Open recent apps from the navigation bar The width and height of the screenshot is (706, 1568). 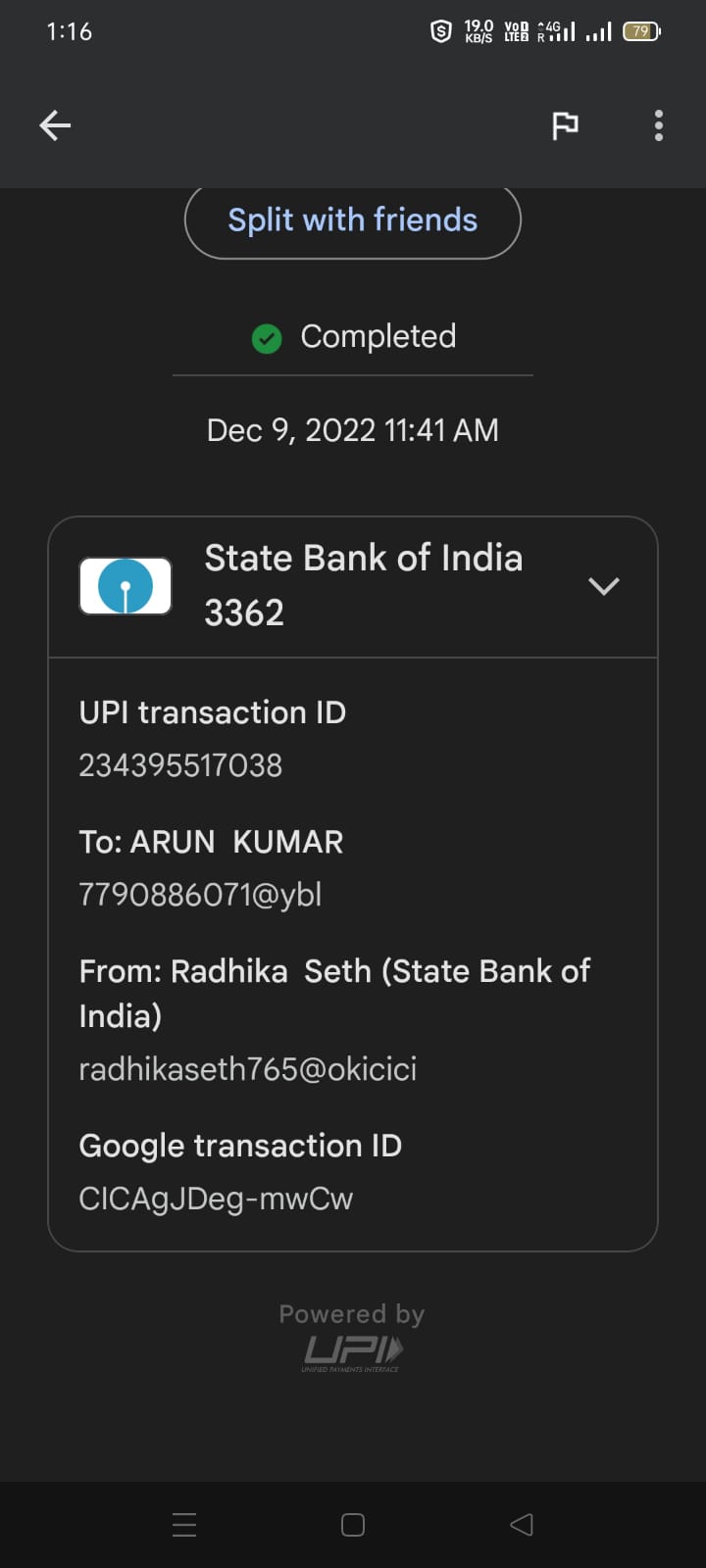[x=184, y=1525]
